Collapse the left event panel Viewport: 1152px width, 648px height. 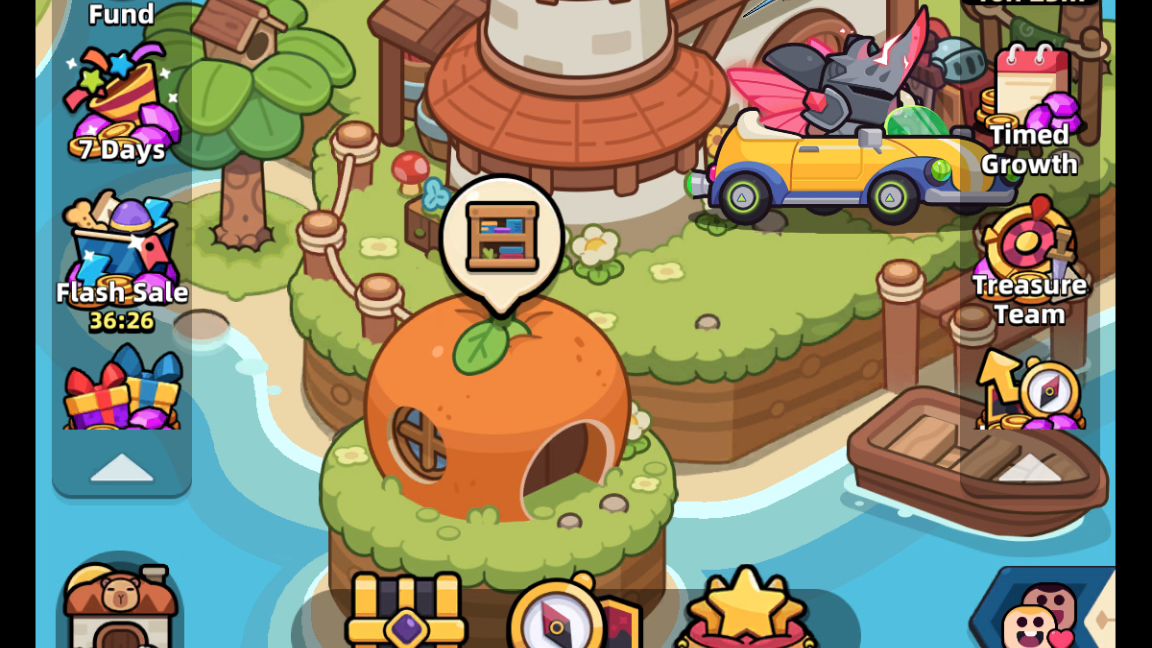121,467
